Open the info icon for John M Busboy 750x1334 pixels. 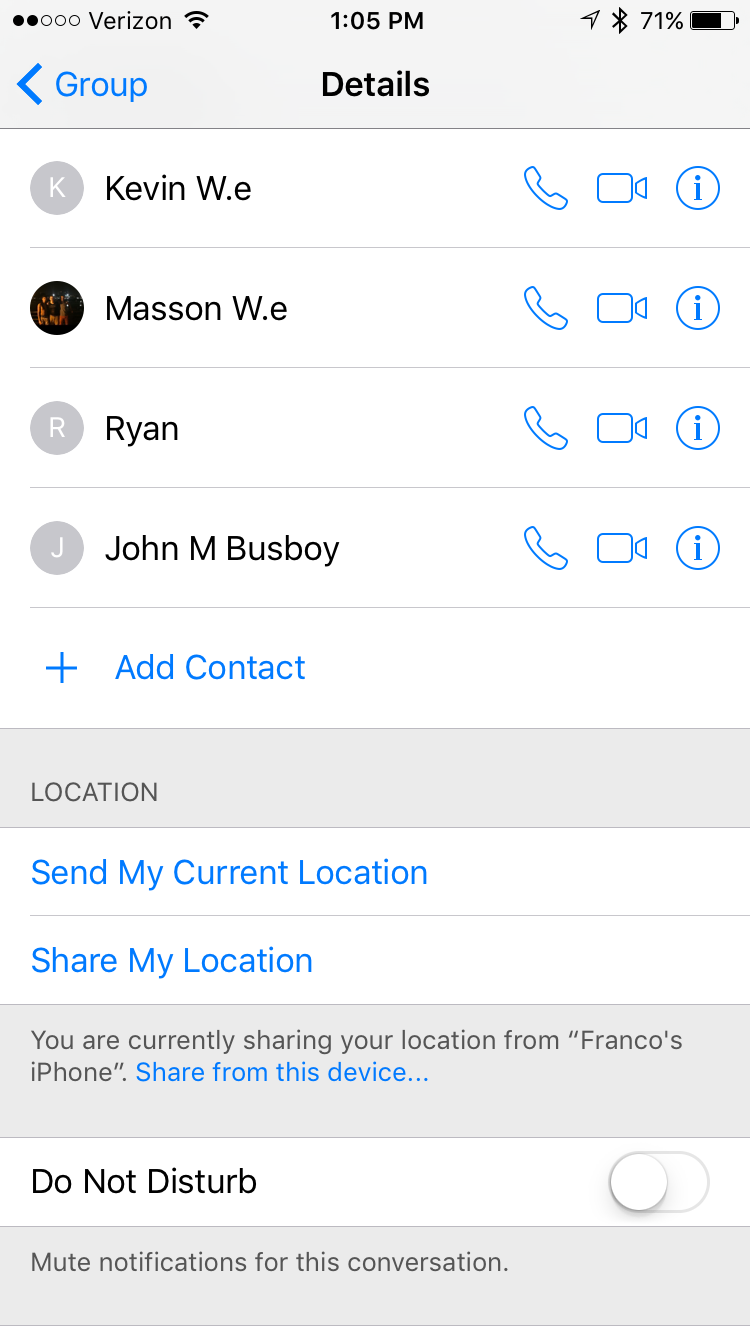pyautogui.click(x=698, y=548)
